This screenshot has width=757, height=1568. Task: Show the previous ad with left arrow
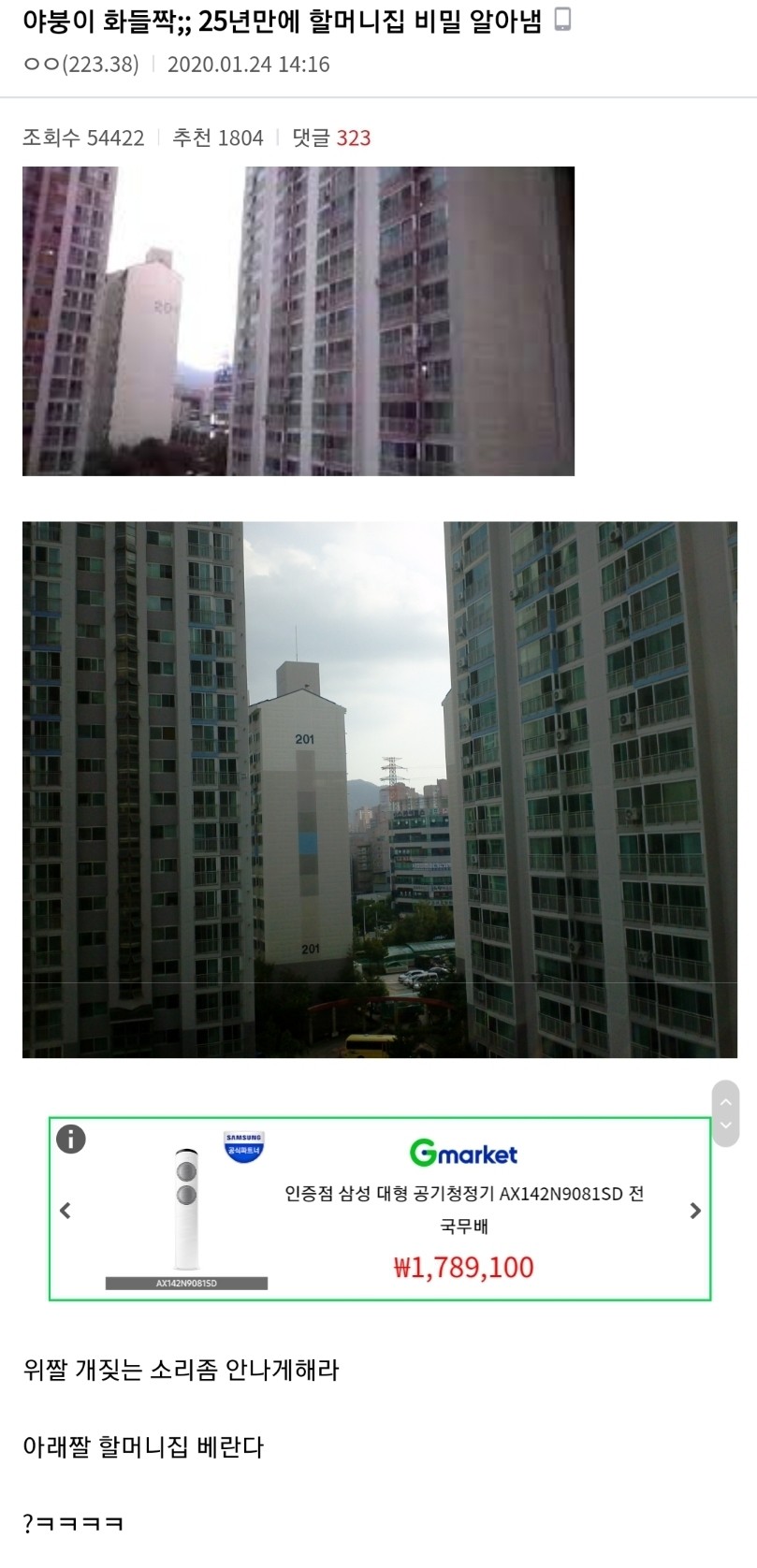(x=66, y=1211)
